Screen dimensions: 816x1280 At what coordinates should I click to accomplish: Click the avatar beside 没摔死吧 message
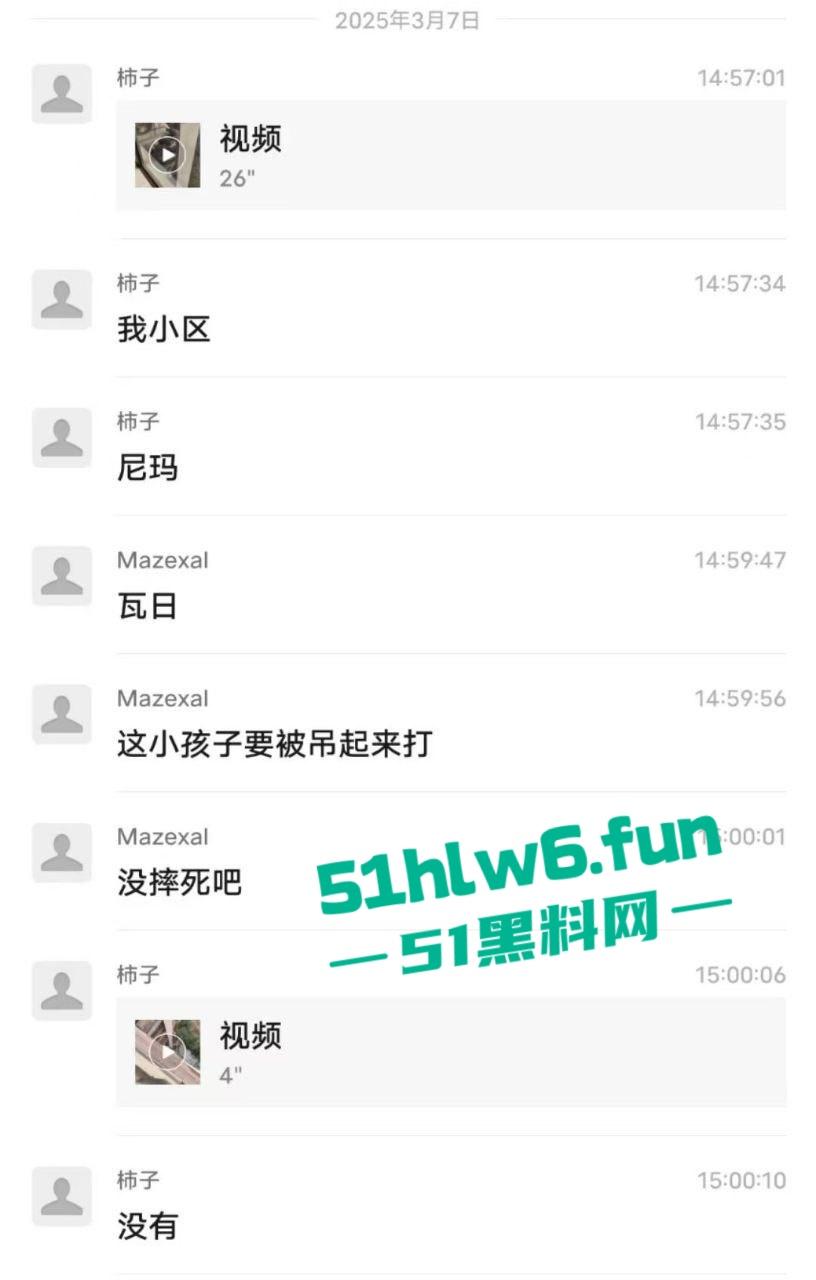coord(61,852)
